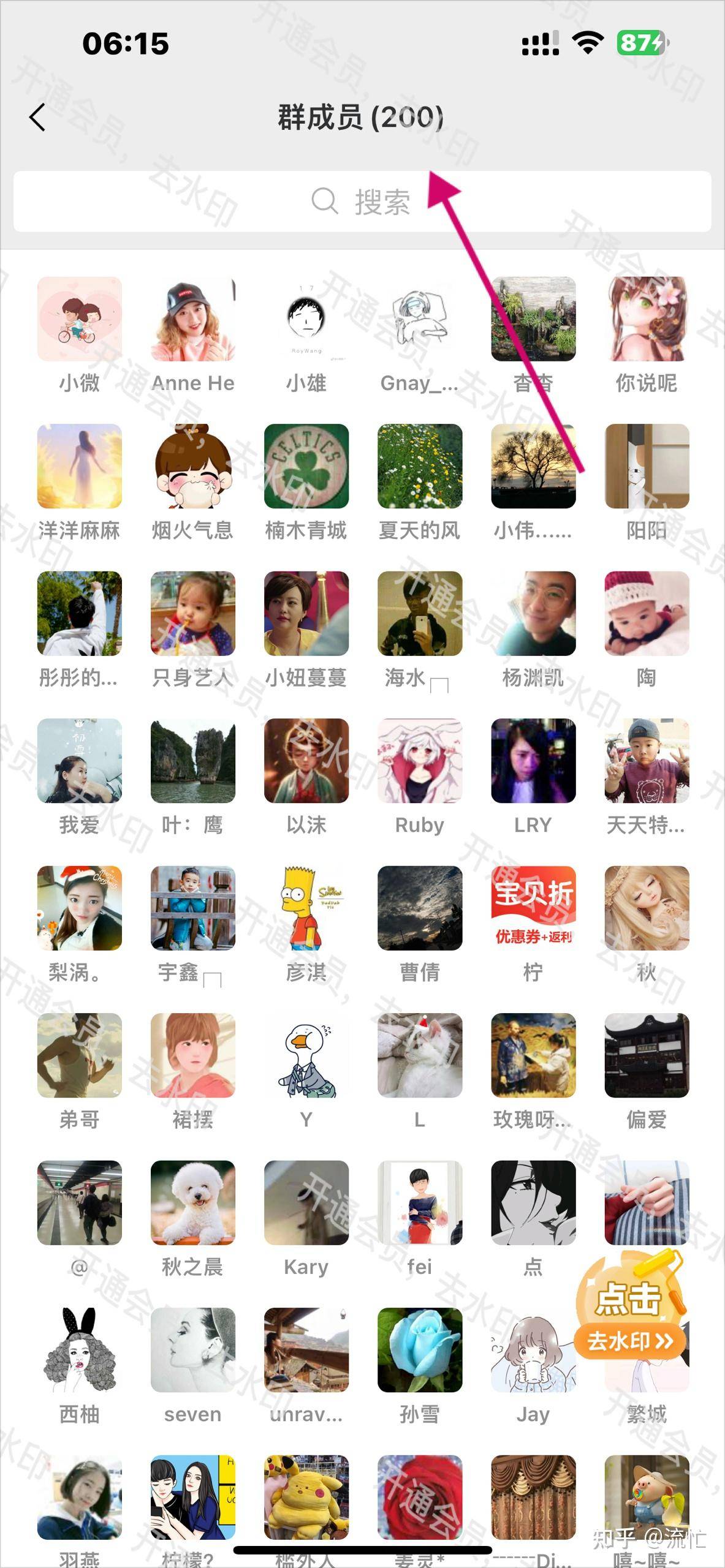
Task: View member 楠木青城
Action: click(x=306, y=466)
